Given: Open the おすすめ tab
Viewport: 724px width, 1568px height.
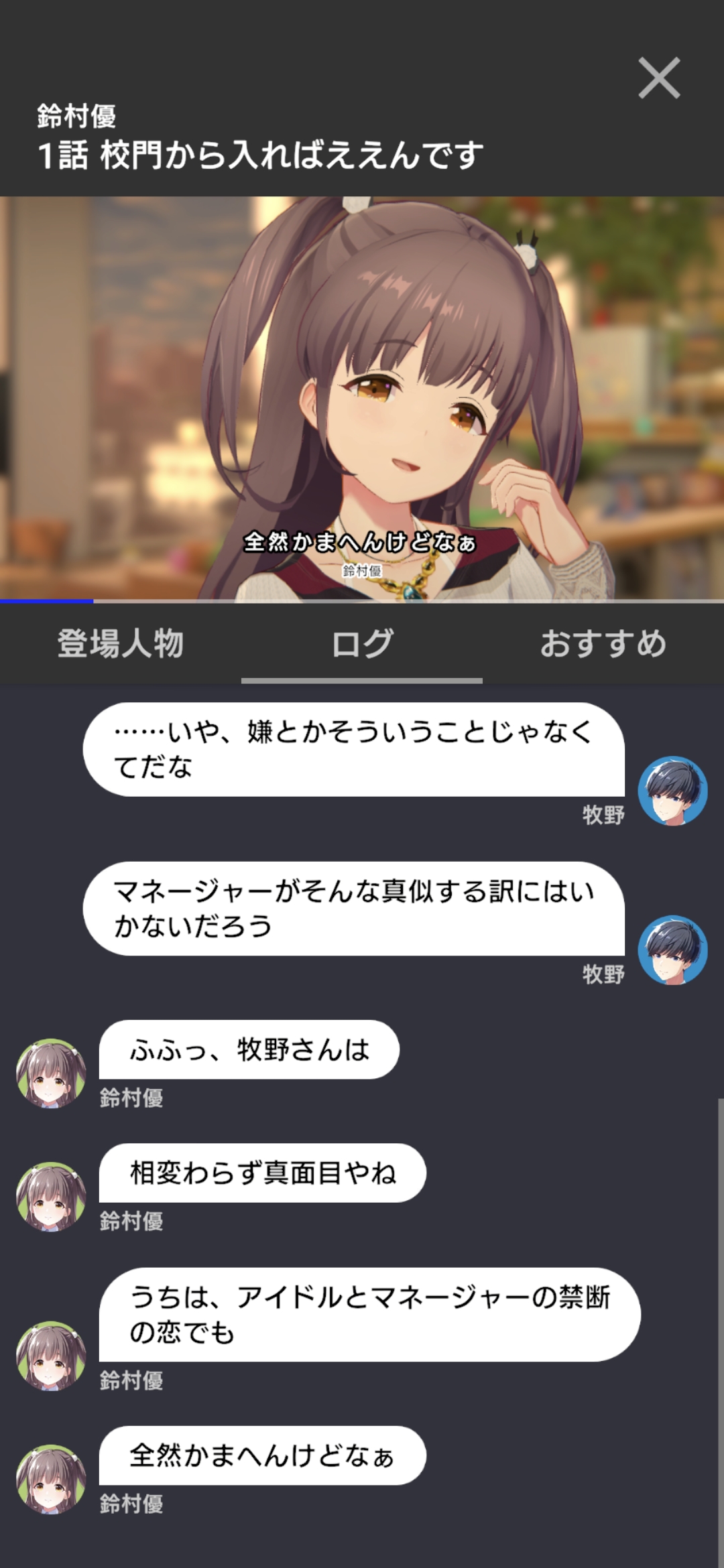Looking at the screenshot, I should [603, 644].
